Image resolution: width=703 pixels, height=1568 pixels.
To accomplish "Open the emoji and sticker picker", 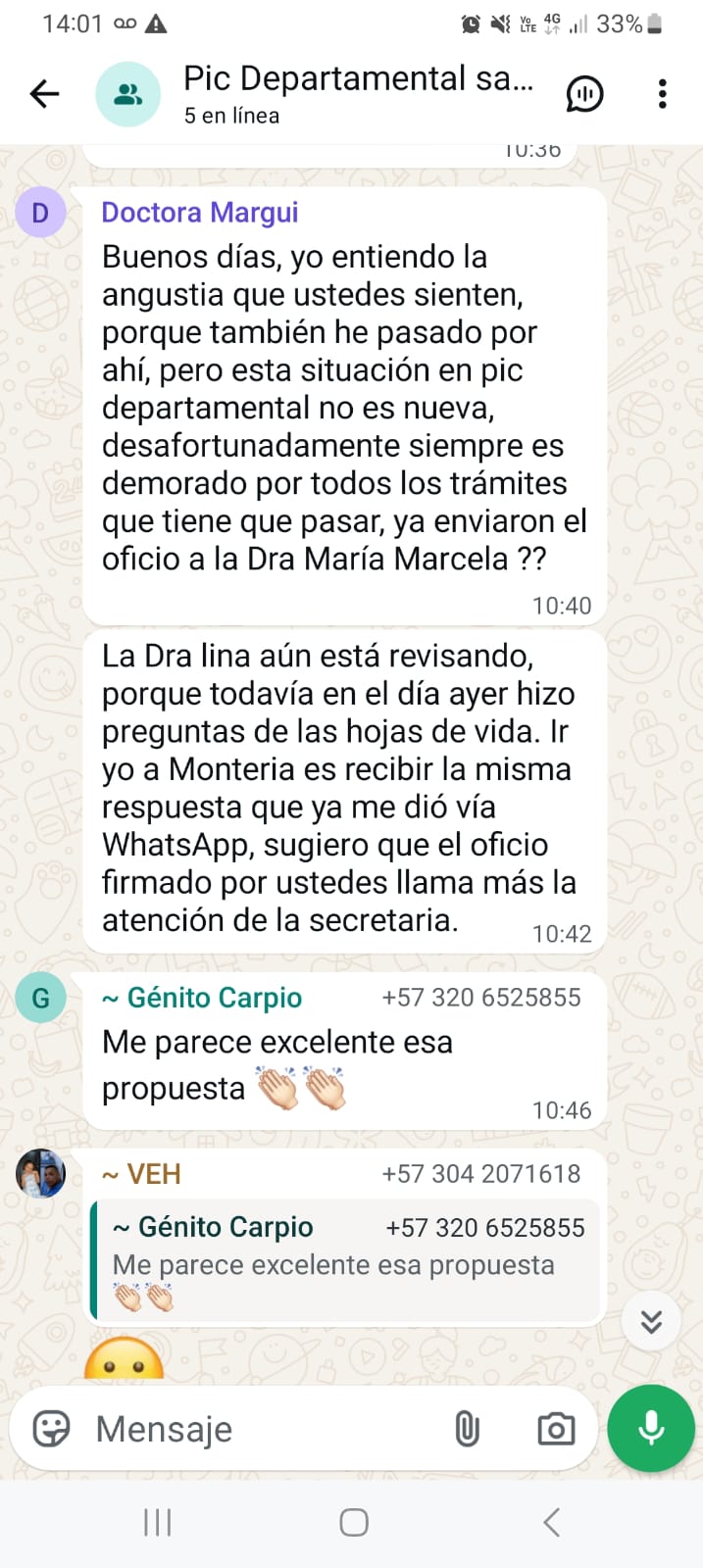I will pos(51,1429).
